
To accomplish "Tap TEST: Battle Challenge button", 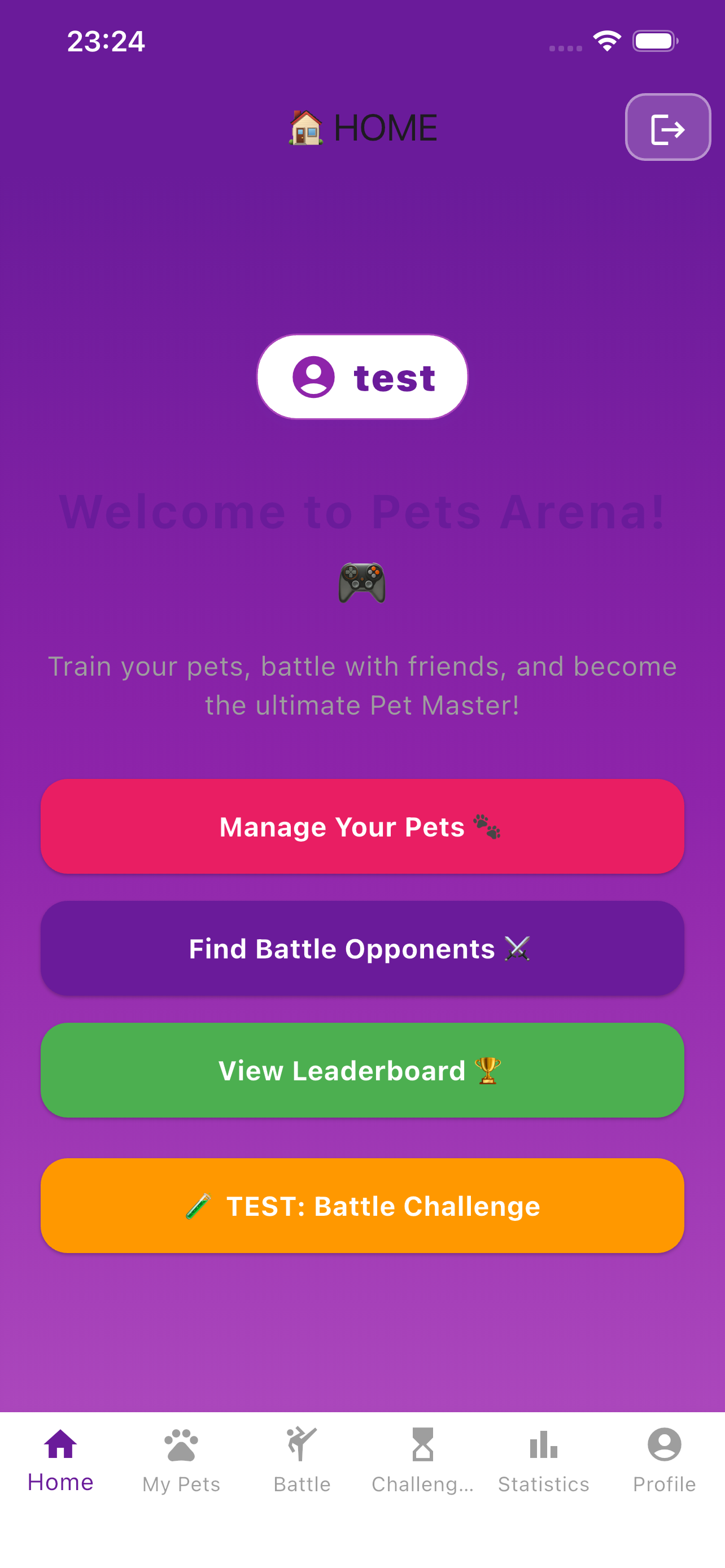I will point(362,1206).
